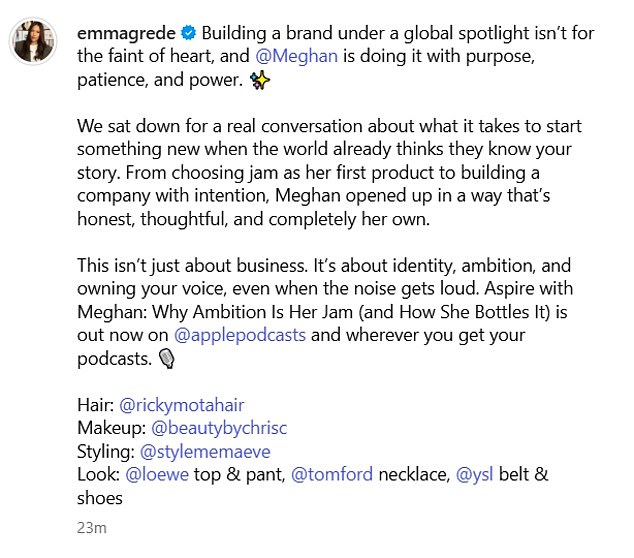
Task: Open the emmagrede username link
Action: tap(121, 32)
